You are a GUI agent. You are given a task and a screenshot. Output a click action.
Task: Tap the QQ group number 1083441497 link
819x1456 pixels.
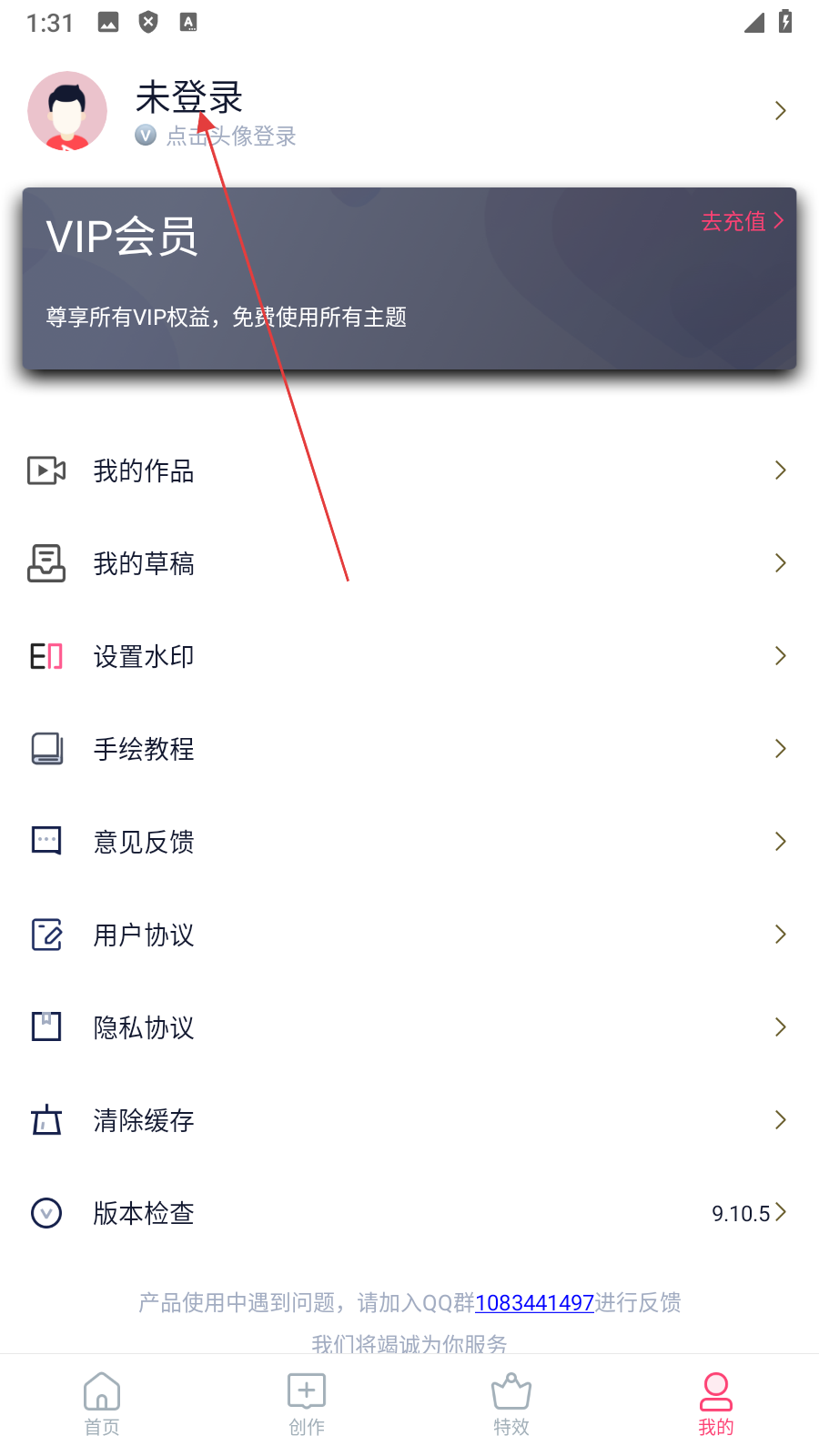coord(534,1303)
